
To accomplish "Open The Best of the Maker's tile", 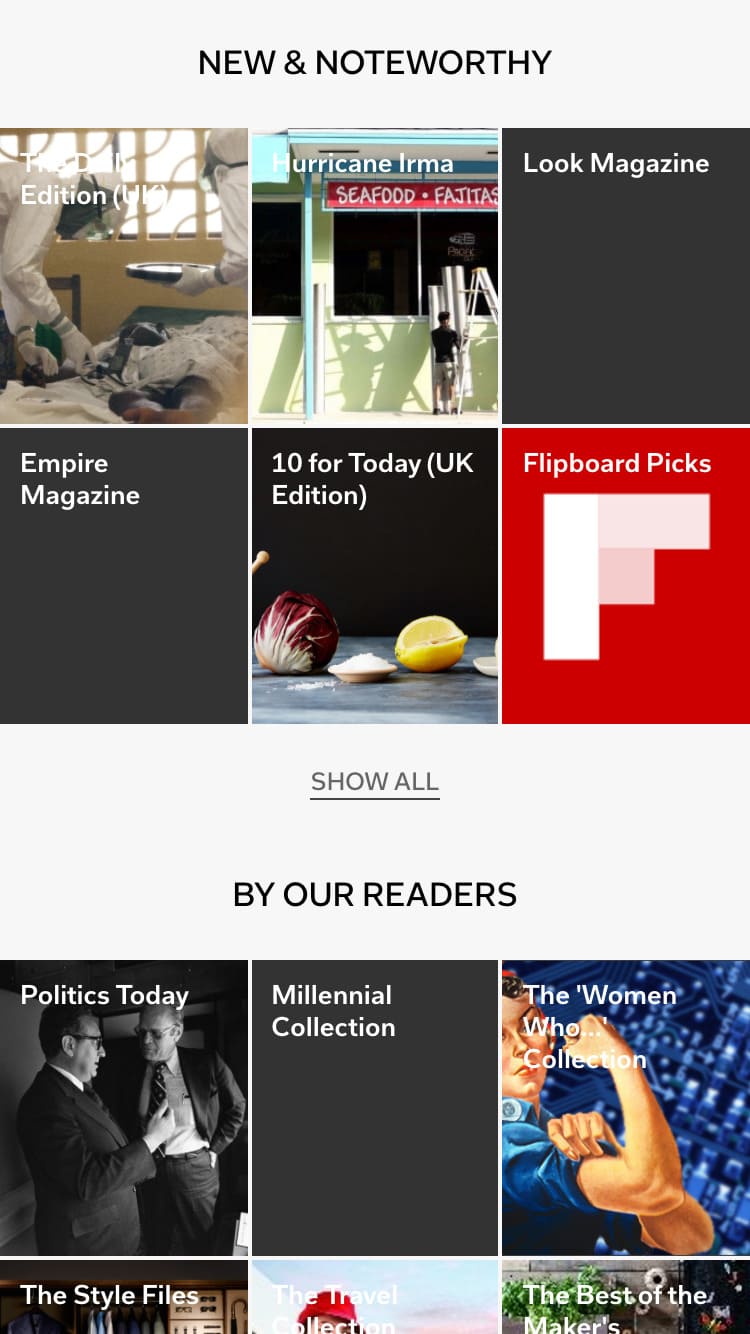I will point(626,1298).
